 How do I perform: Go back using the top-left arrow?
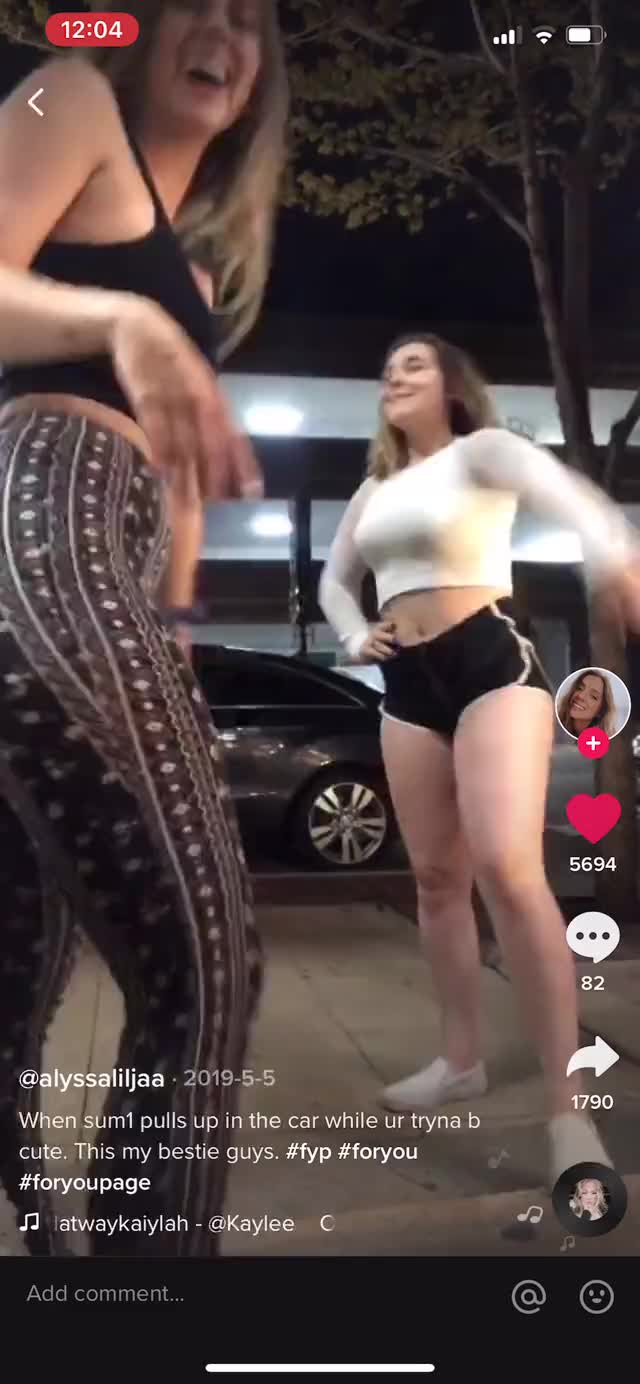tap(36, 102)
